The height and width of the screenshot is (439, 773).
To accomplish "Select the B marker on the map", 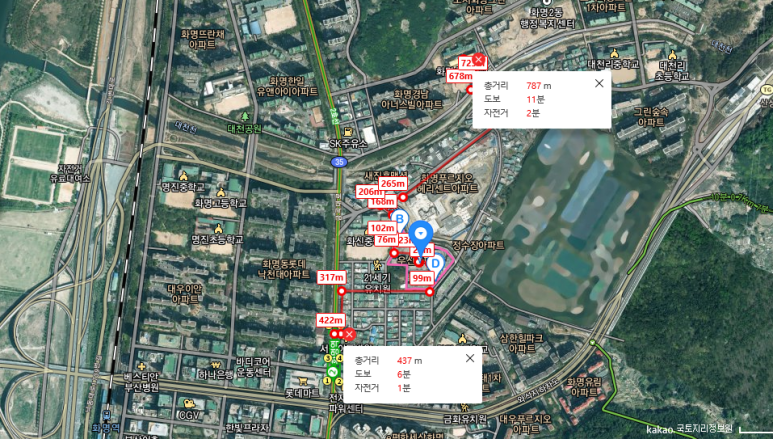I will tap(400, 217).
